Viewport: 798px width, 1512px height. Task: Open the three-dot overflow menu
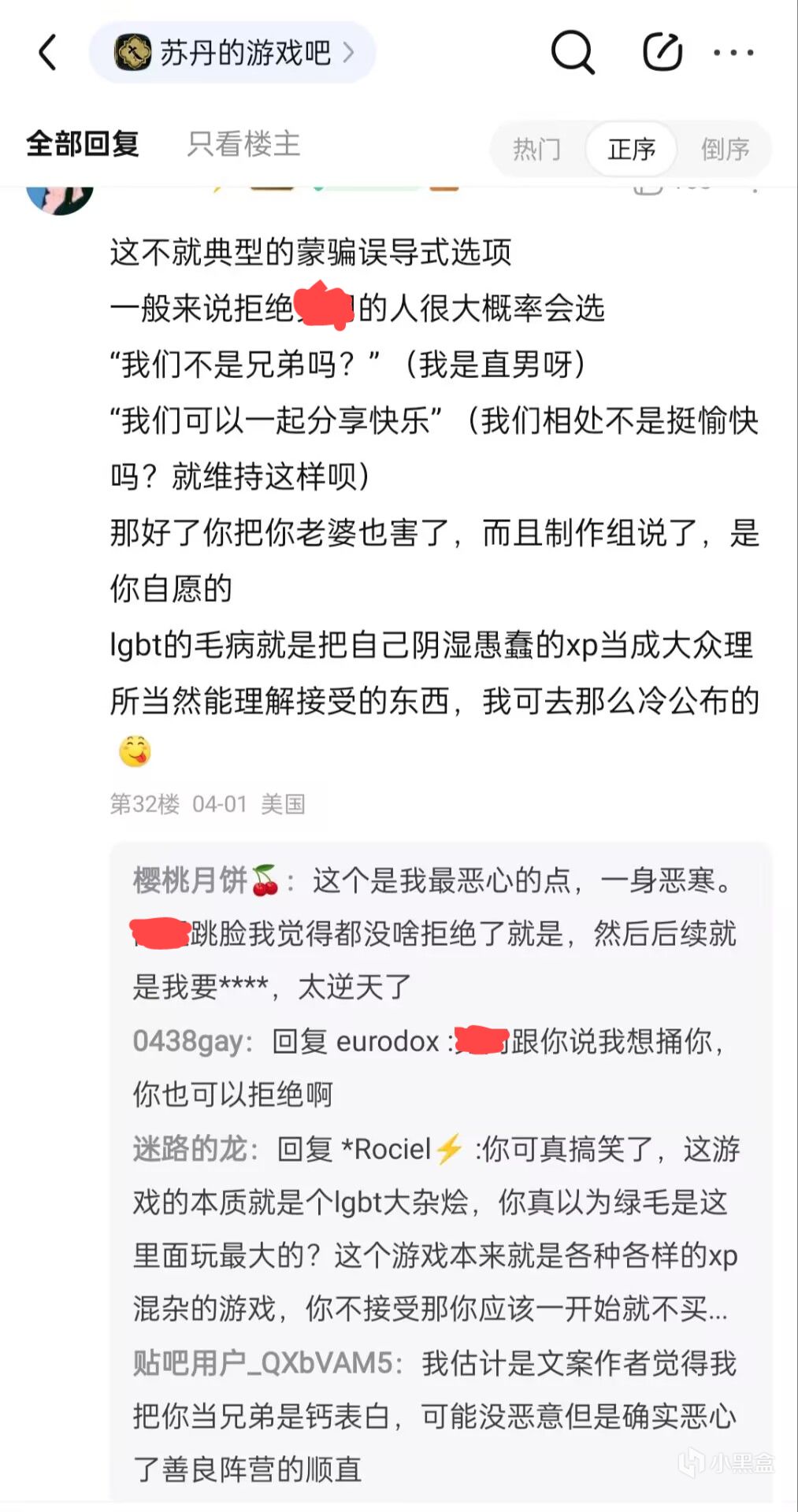[x=733, y=53]
